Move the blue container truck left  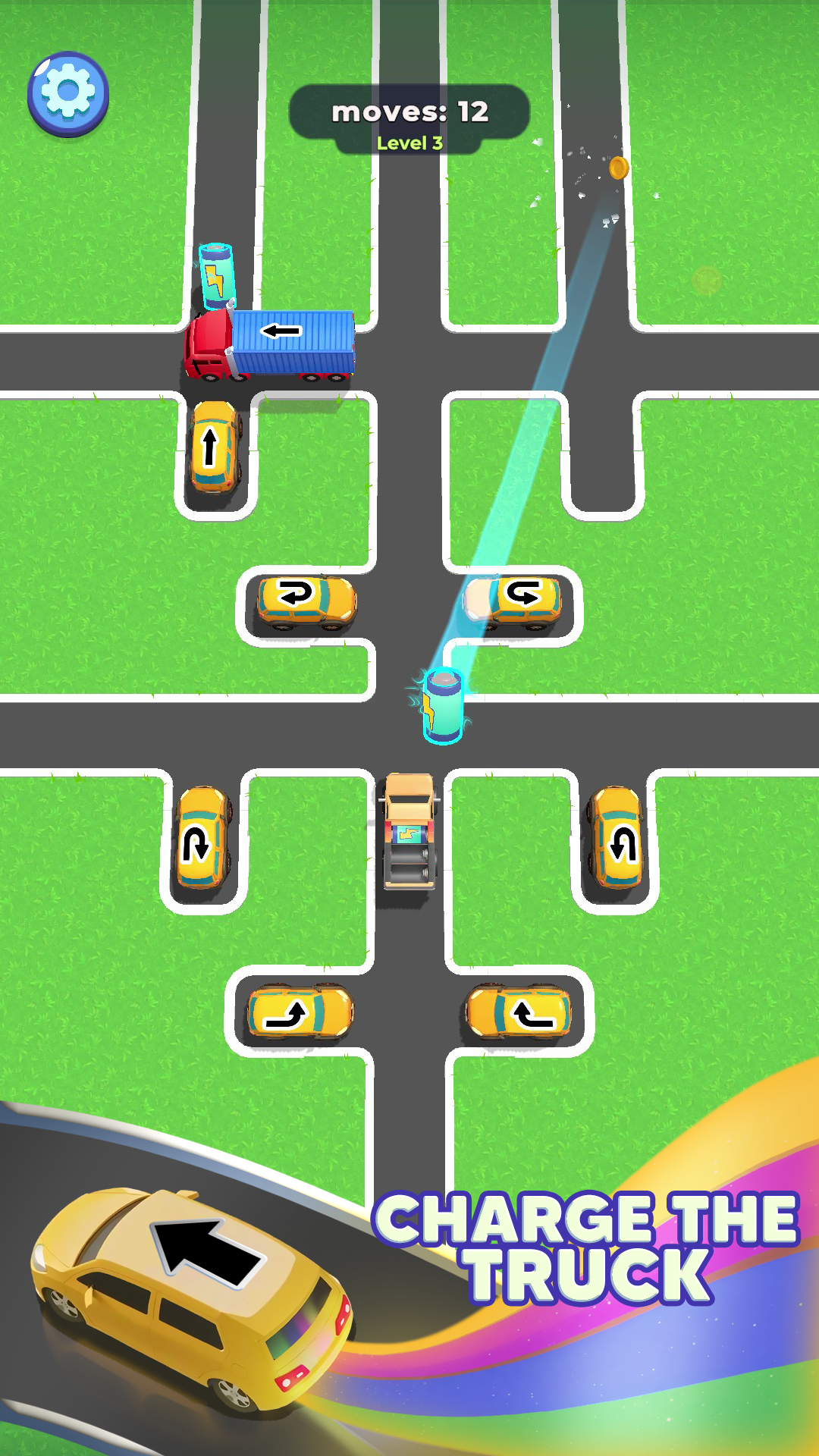[270, 344]
